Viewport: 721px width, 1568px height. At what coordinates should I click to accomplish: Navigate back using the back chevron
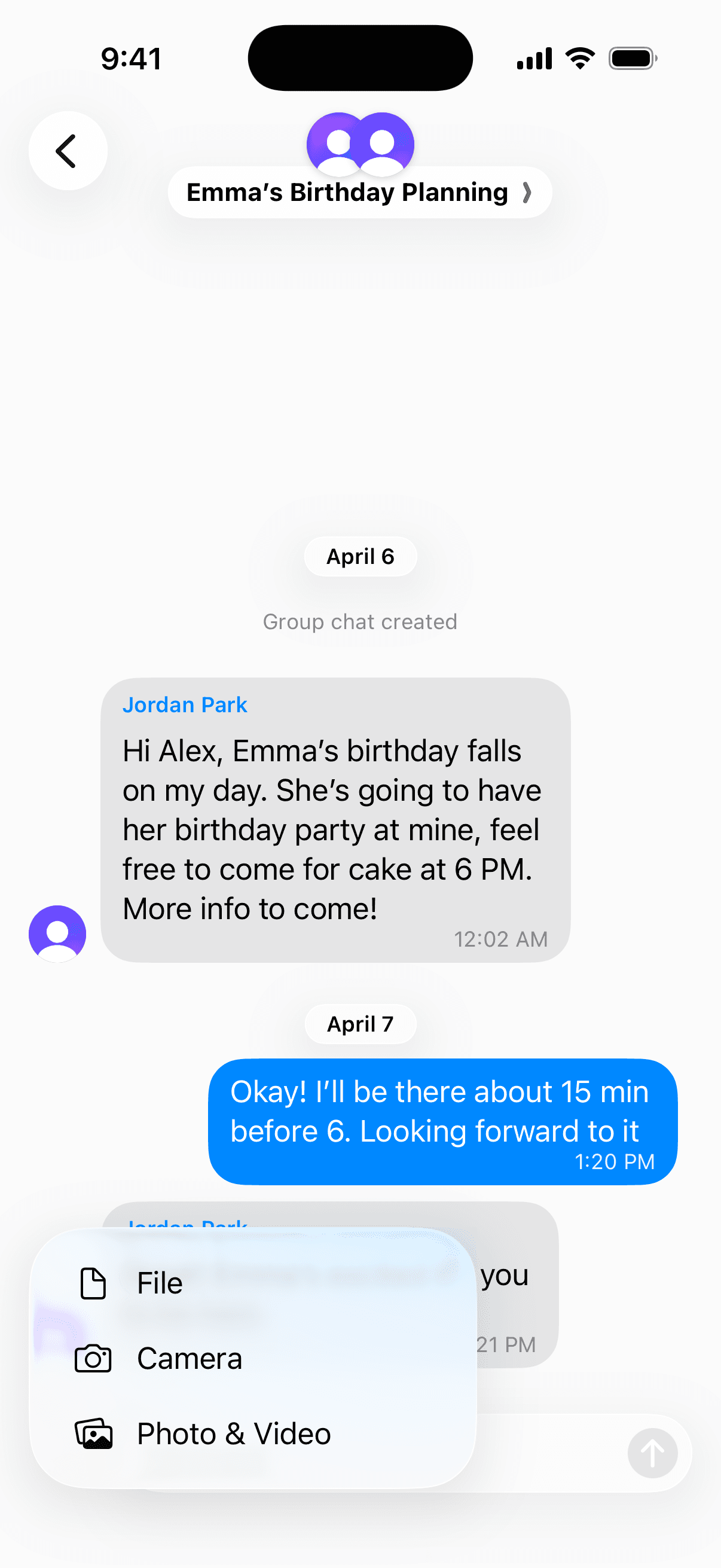(x=67, y=150)
